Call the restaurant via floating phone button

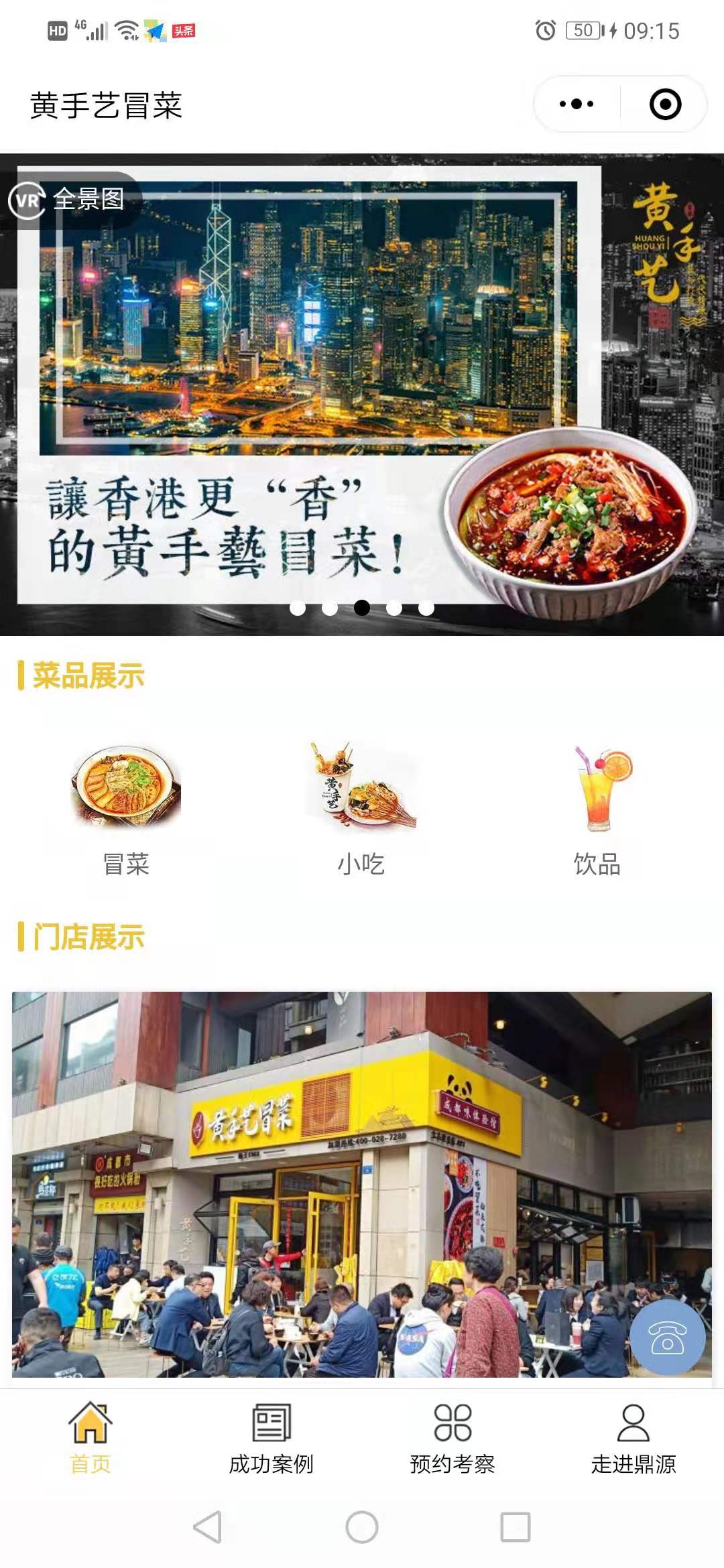[x=667, y=1337]
